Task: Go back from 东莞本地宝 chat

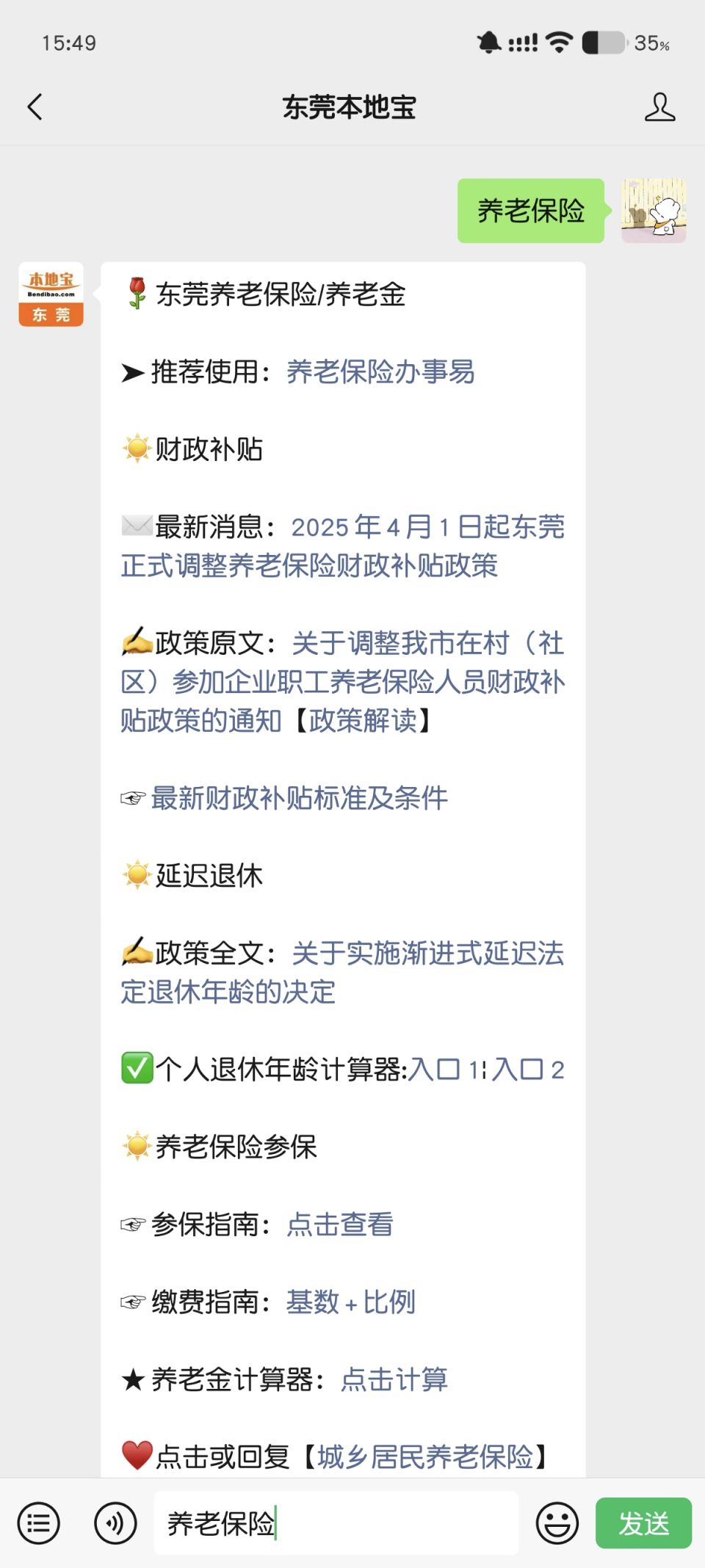Action: [x=35, y=107]
